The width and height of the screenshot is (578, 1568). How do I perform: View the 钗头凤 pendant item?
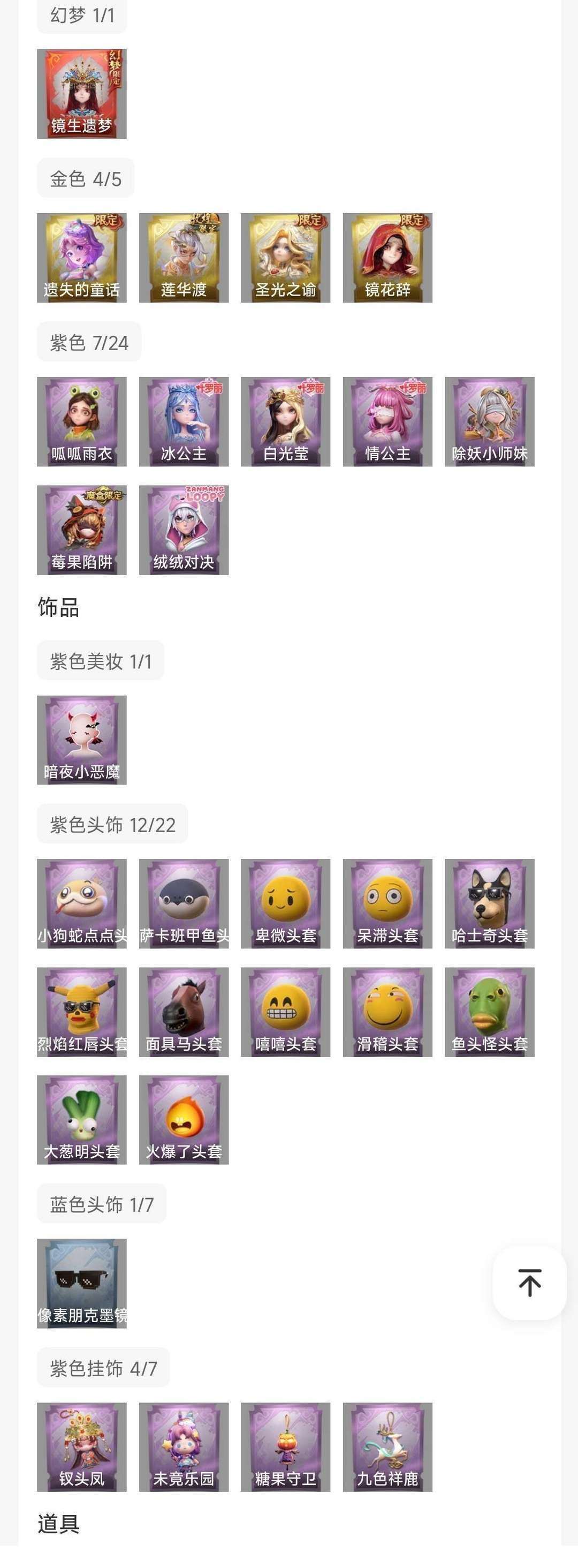(81, 1447)
